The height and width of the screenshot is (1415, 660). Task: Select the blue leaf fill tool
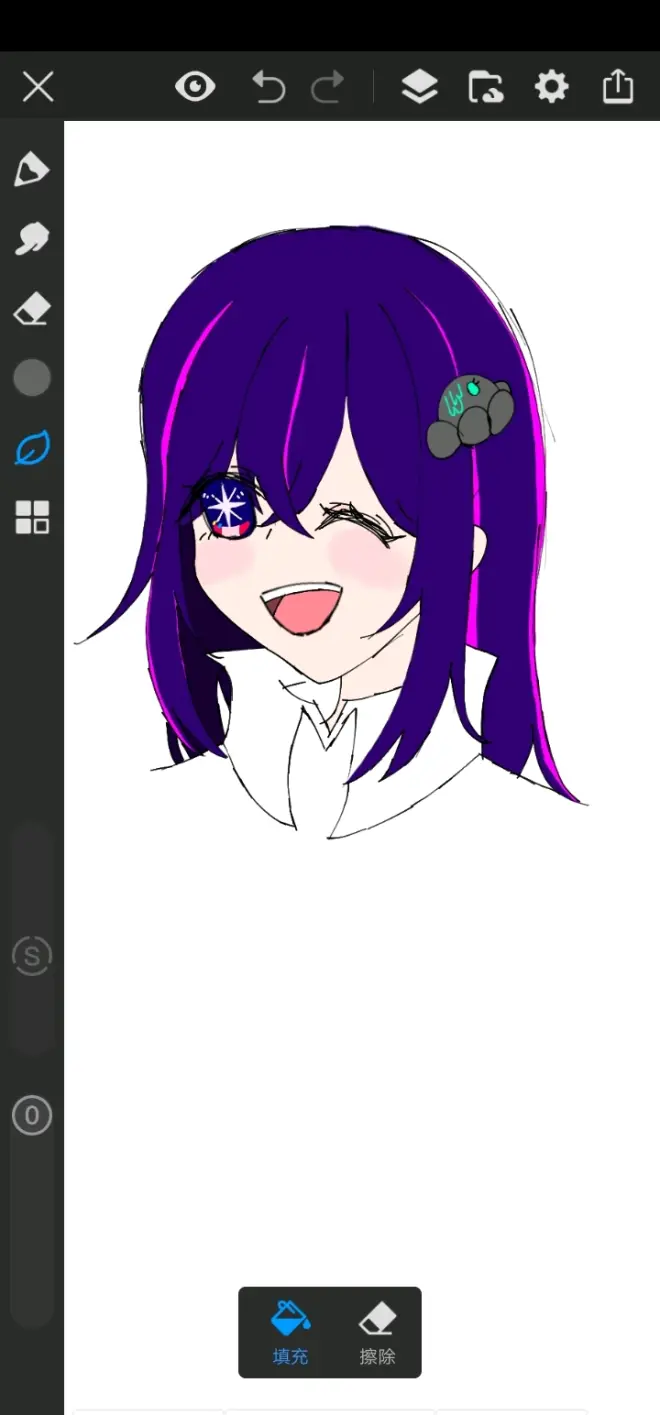click(31, 448)
